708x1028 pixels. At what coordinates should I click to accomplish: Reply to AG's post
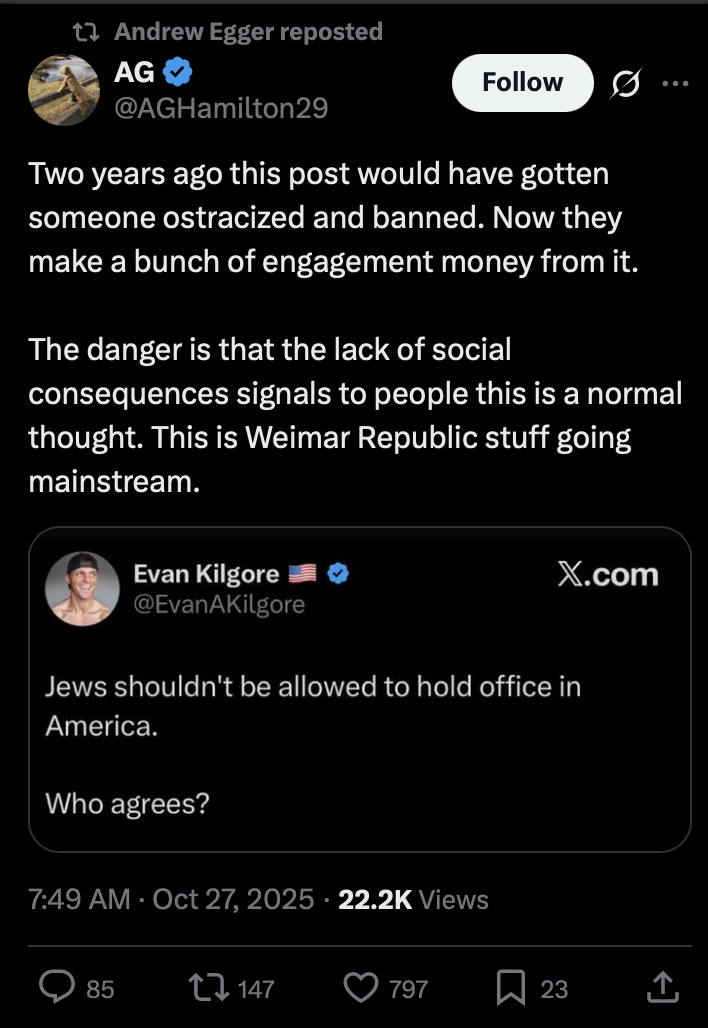click(58, 988)
